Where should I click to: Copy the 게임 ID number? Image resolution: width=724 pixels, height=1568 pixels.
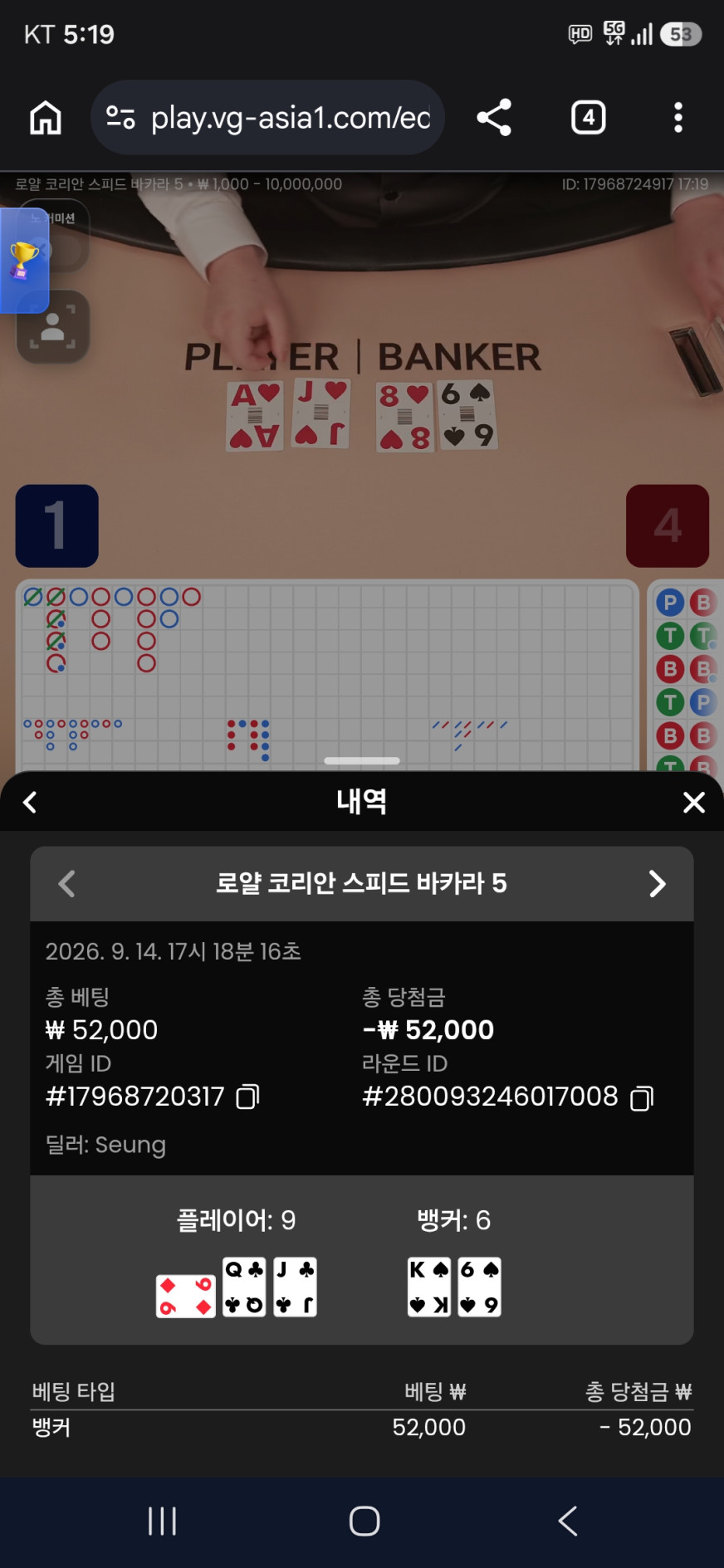[x=247, y=1097]
